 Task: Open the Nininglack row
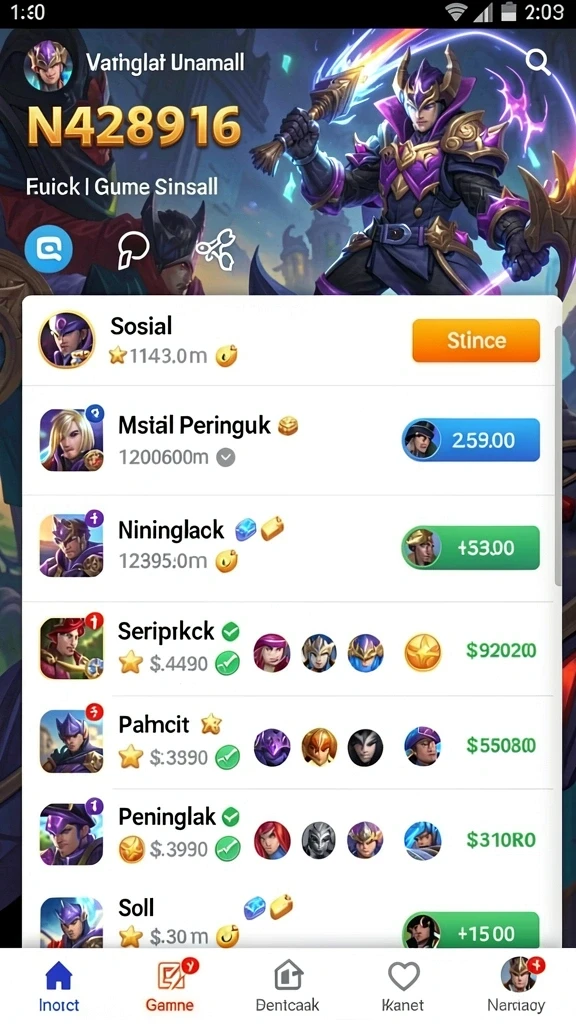[x=291, y=547]
